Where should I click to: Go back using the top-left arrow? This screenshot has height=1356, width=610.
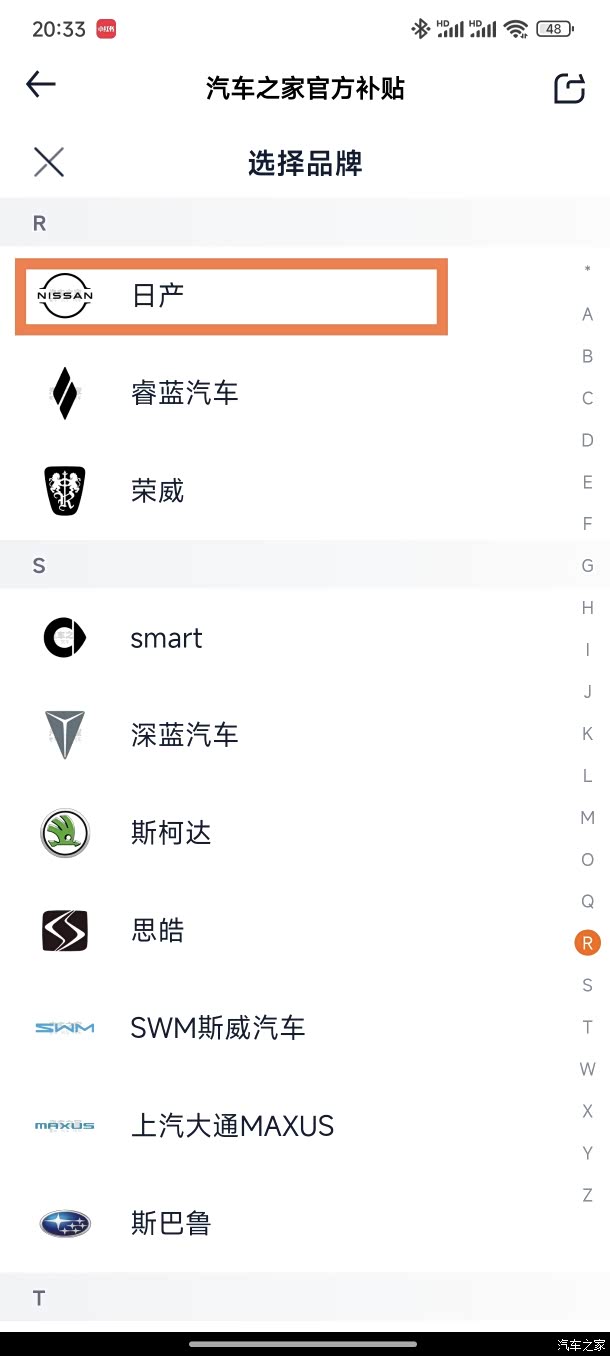(x=41, y=86)
